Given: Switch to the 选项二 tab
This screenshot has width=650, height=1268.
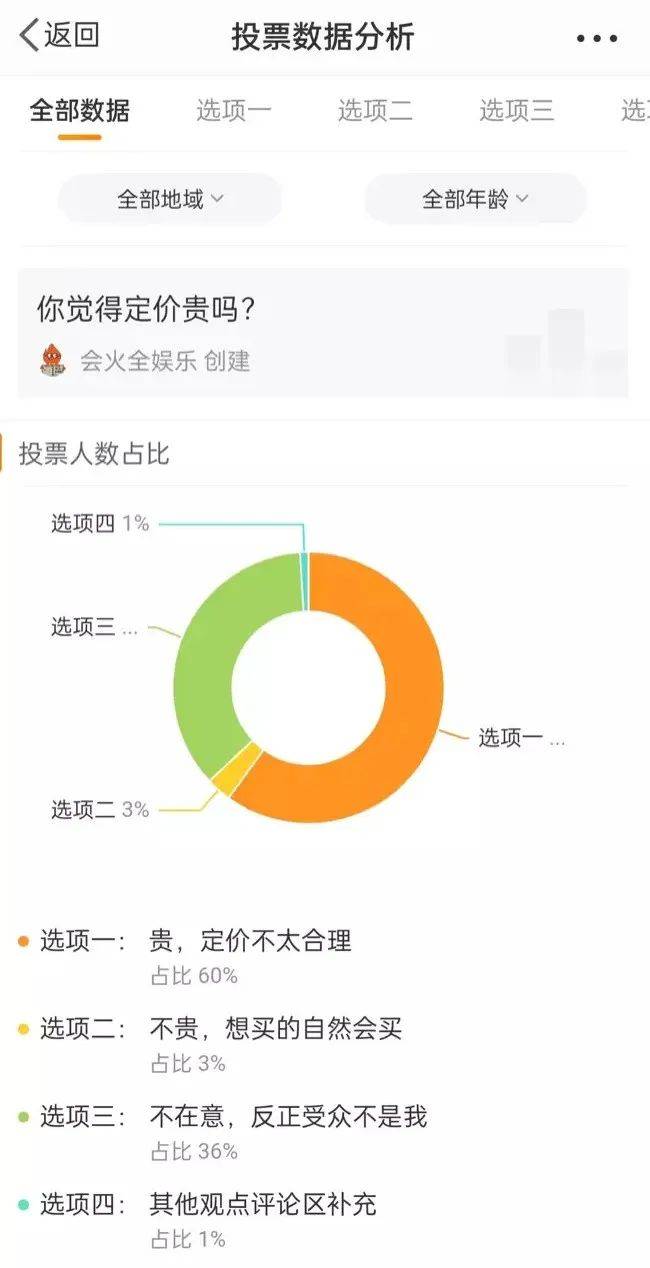Looking at the screenshot, I should 375,110.
